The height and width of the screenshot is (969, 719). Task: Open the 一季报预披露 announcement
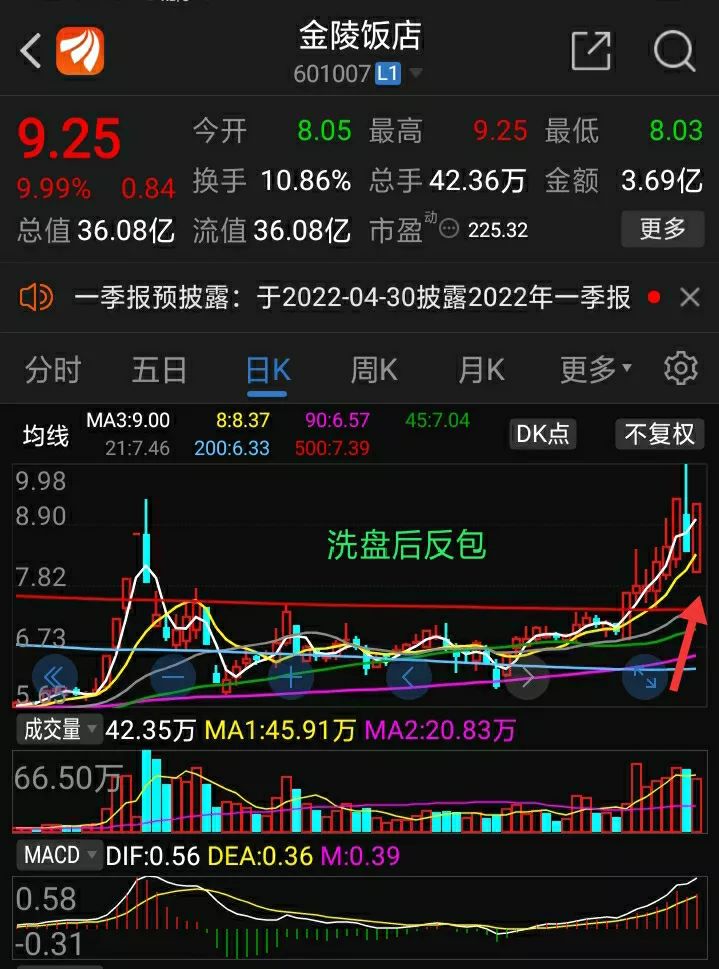350,297
